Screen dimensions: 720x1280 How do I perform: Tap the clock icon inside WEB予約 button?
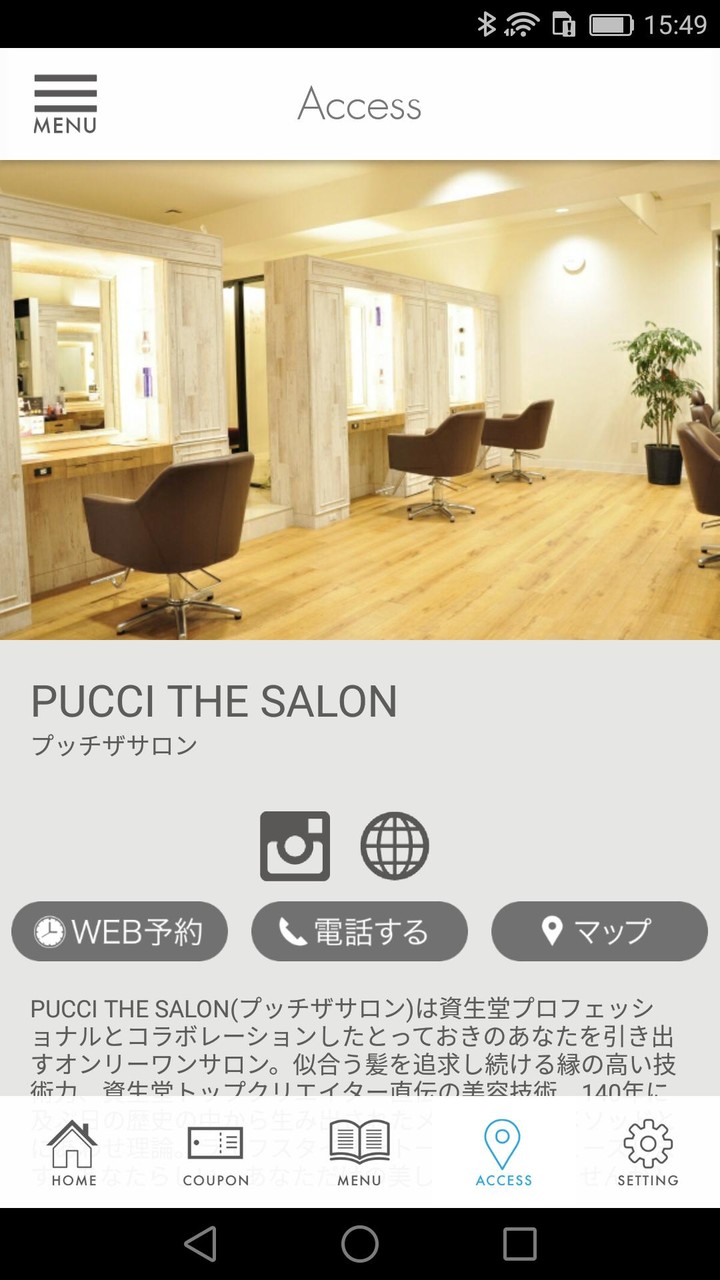coord(51,930)
